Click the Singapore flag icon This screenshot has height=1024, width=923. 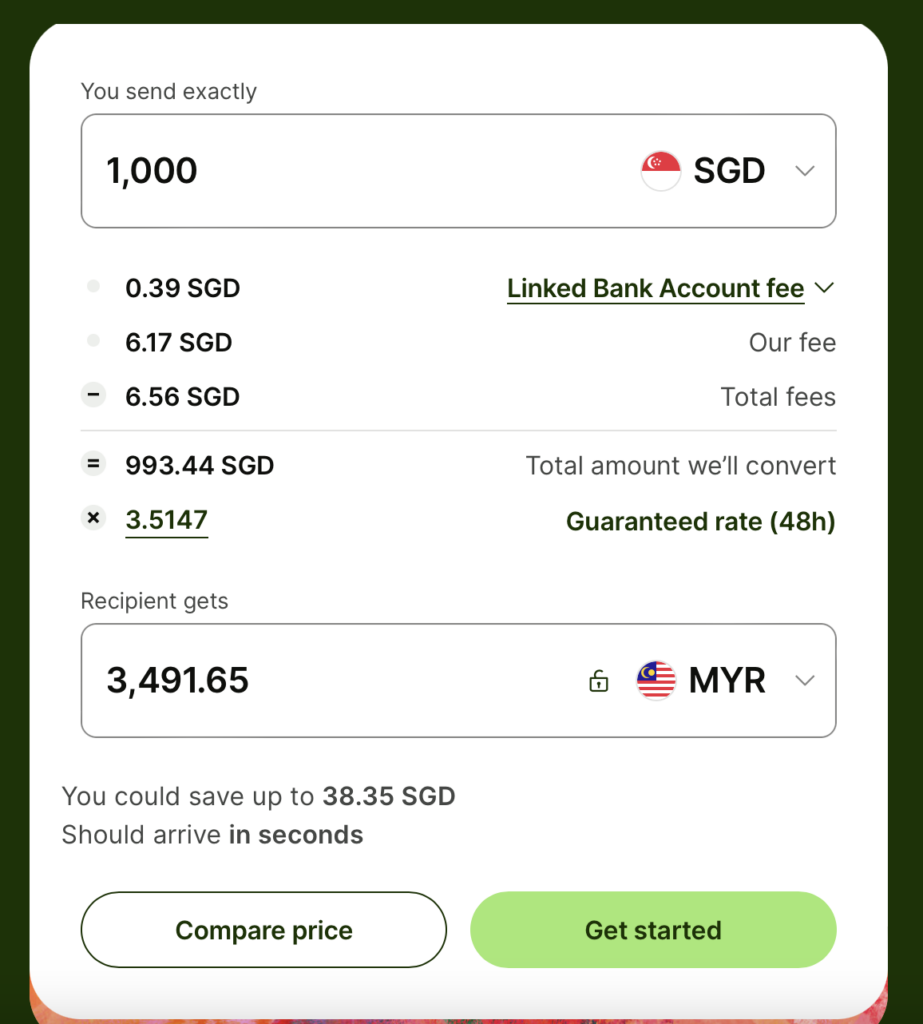(x=660, y=170)
